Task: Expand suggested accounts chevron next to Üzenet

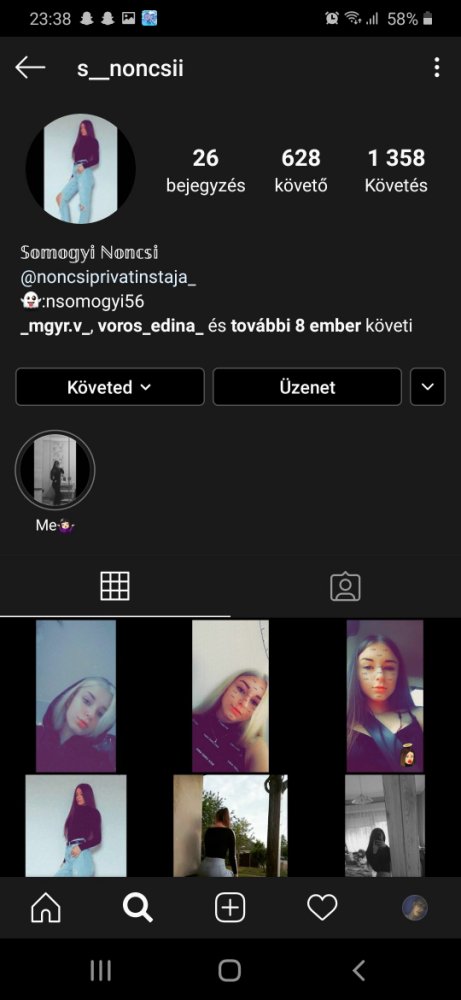Action: point(427,387)
